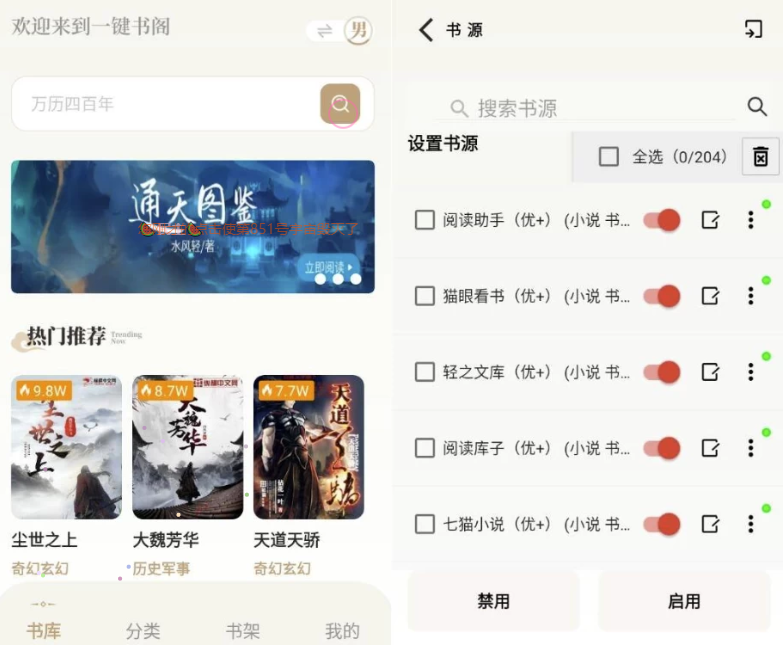Open the book 大魏芳华
The height and width of the screenshot is (645, 784).
tap(188, 448)
